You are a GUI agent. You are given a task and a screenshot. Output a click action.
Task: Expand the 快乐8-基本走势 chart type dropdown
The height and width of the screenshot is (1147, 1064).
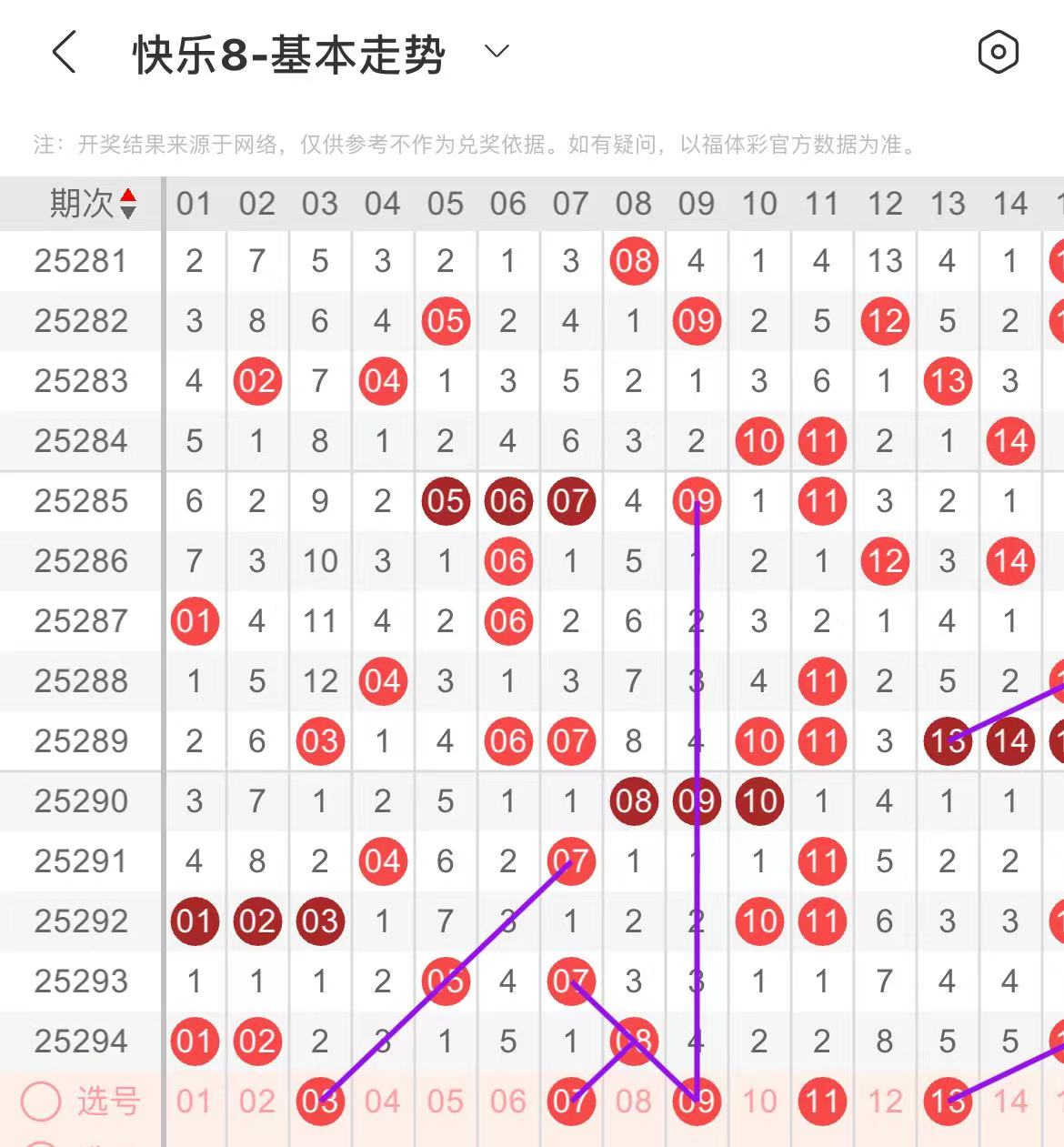pos(497,52)
